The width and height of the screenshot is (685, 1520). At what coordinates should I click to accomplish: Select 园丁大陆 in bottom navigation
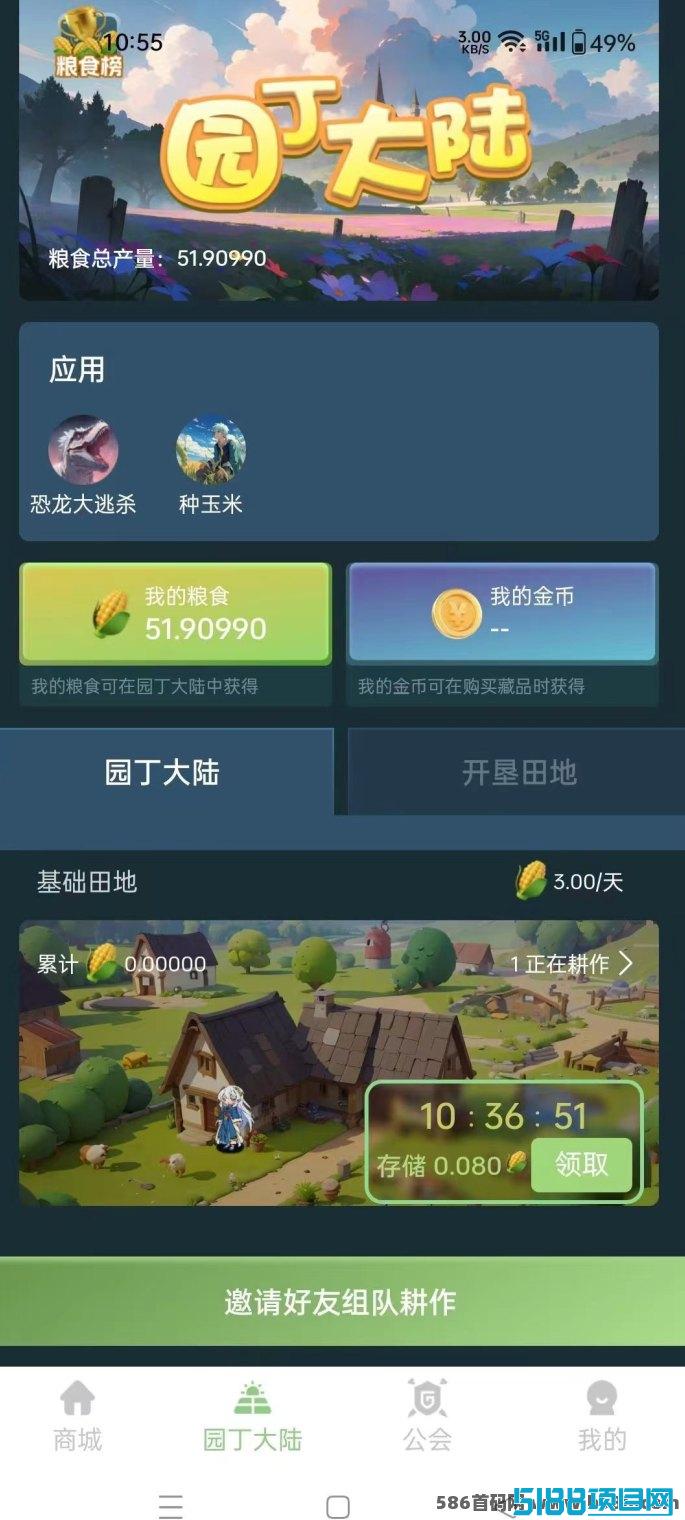[252, 1417]
